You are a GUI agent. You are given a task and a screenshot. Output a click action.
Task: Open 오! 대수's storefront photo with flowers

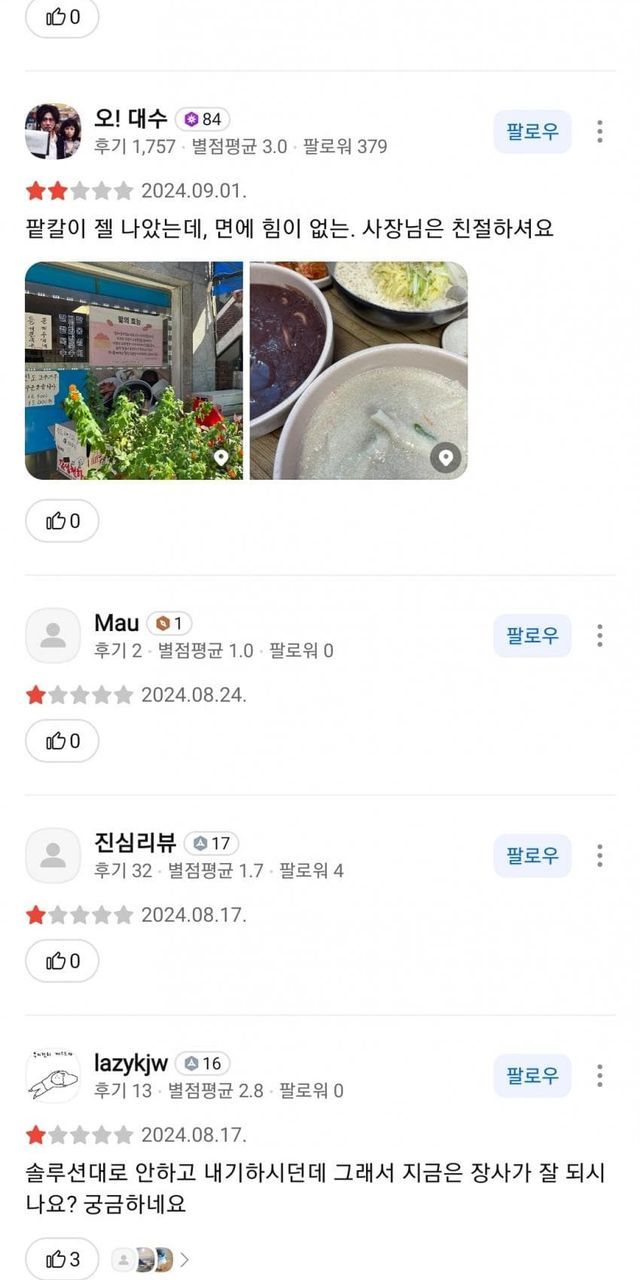[x=133, y=371]
